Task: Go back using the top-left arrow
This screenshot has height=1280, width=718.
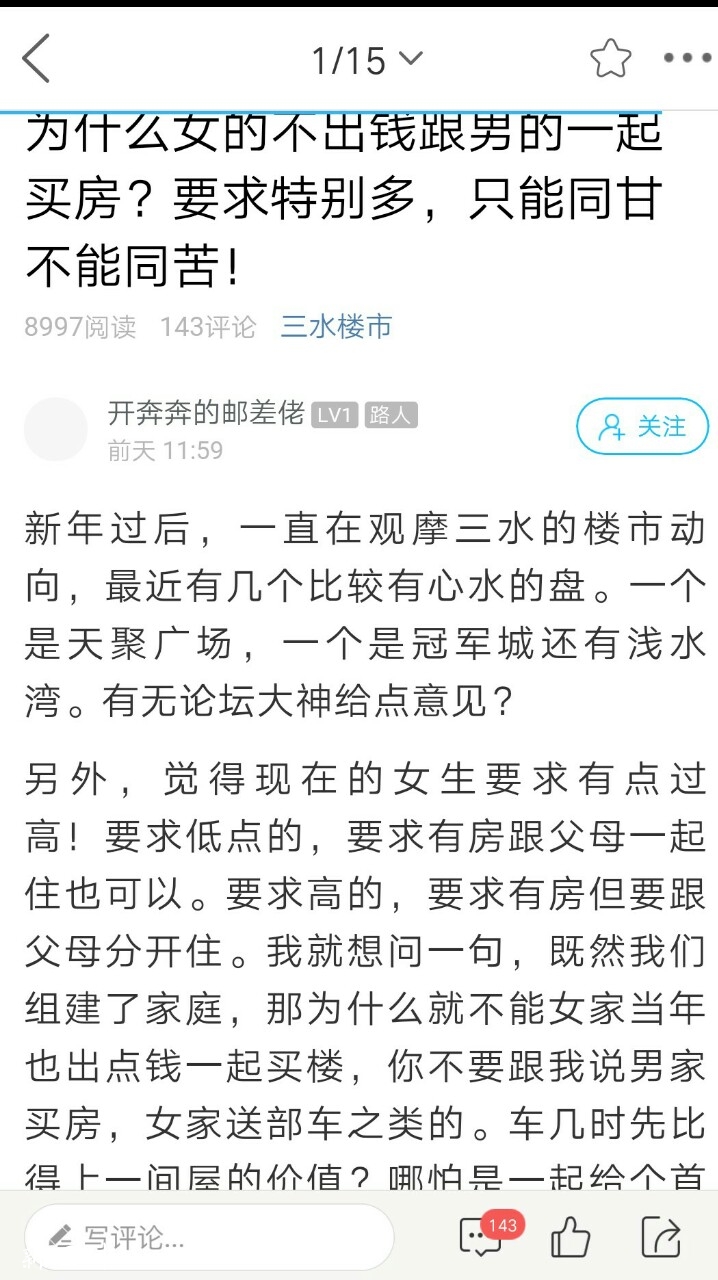Action: click(x=37, y=59)
